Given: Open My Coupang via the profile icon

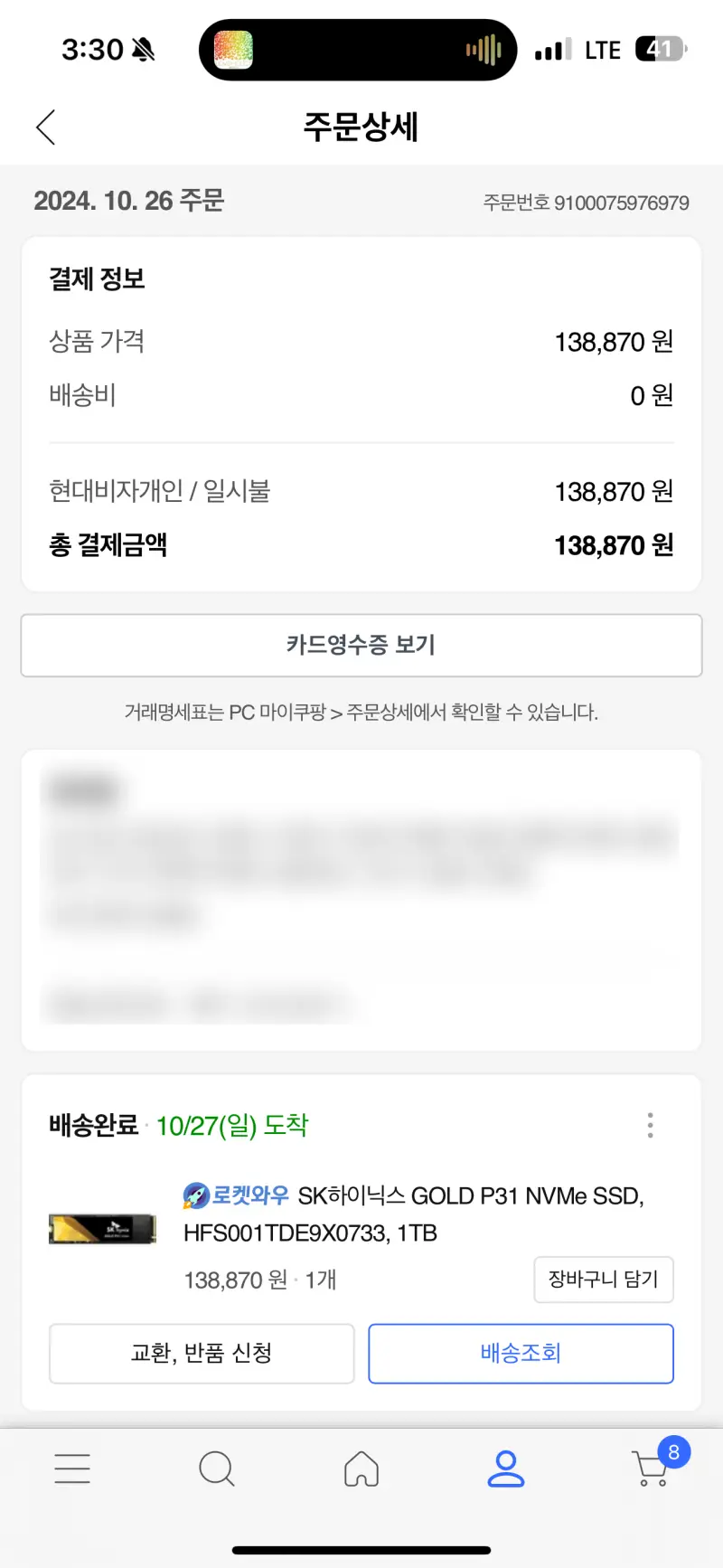Looking at the screenshot, I should tap(506, 1468).
